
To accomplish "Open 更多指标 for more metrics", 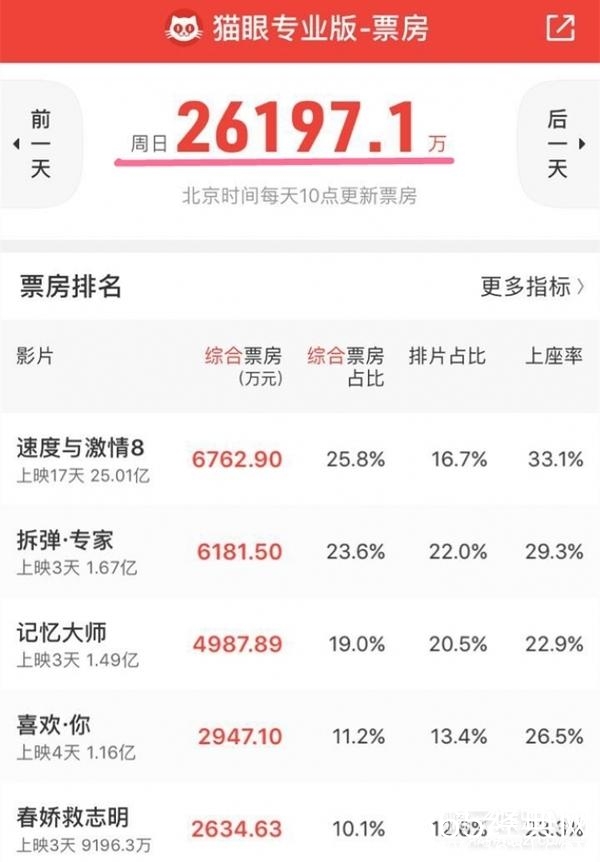I will (532, 287).
